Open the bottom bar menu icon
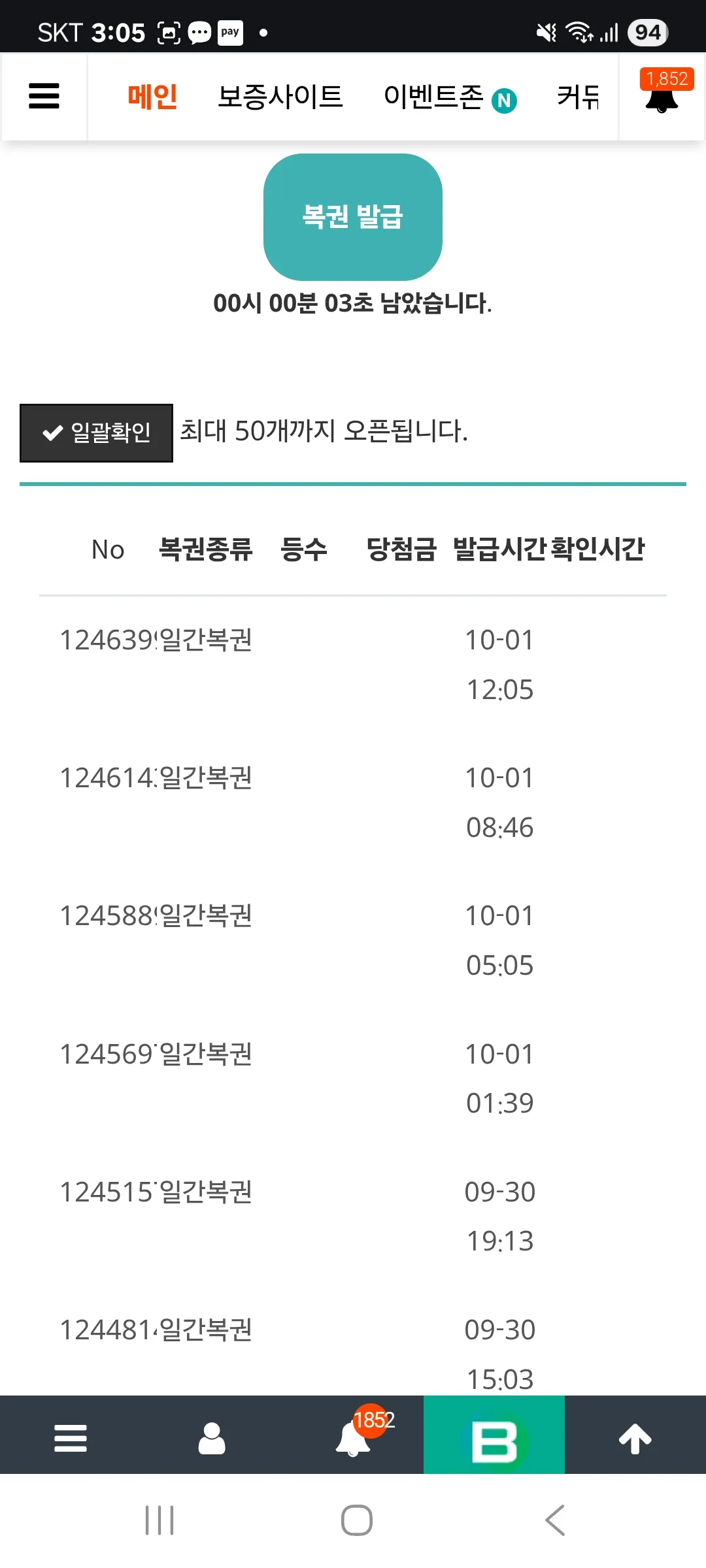706x1568 pixels. [71, 1438]
